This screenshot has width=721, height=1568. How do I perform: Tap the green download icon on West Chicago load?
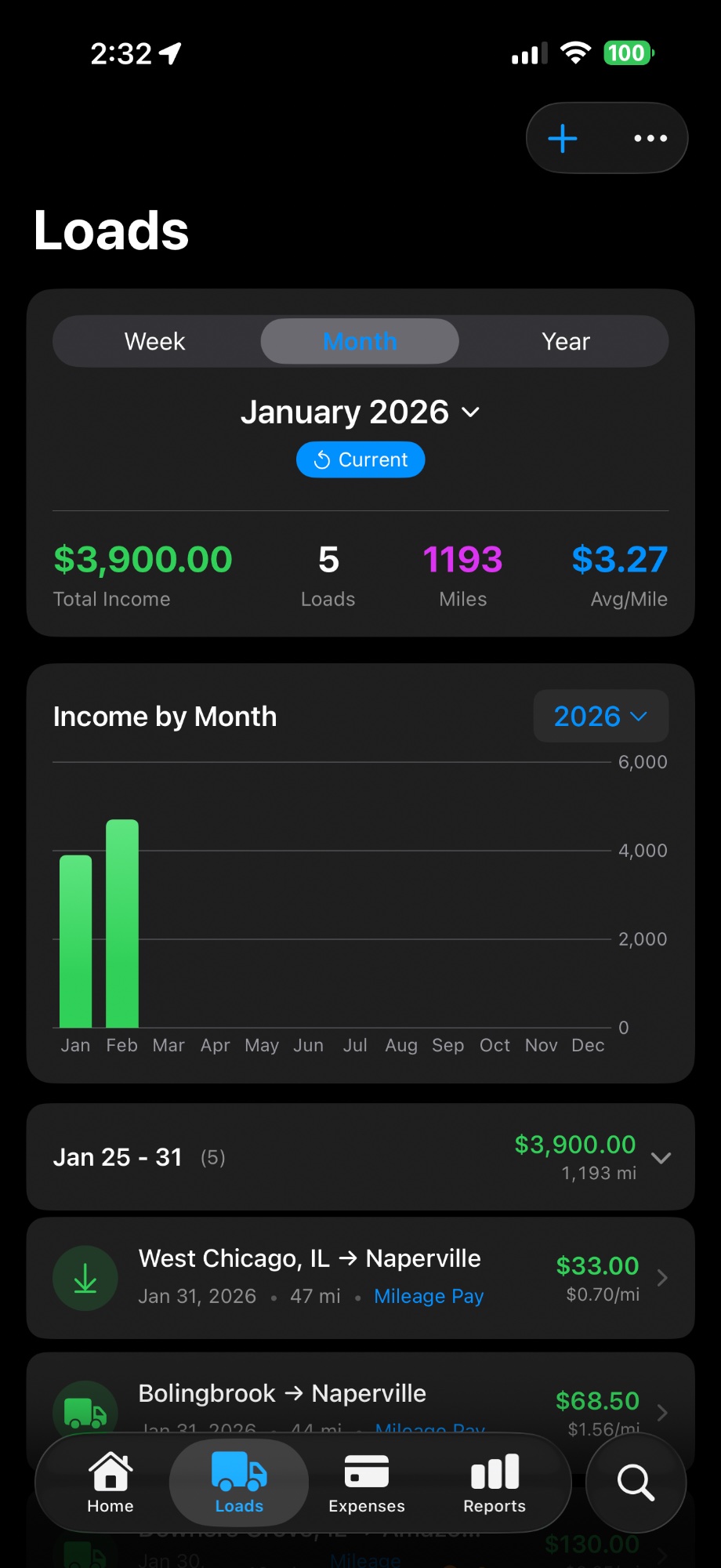pyautogui.click(x=85, y=1278)
